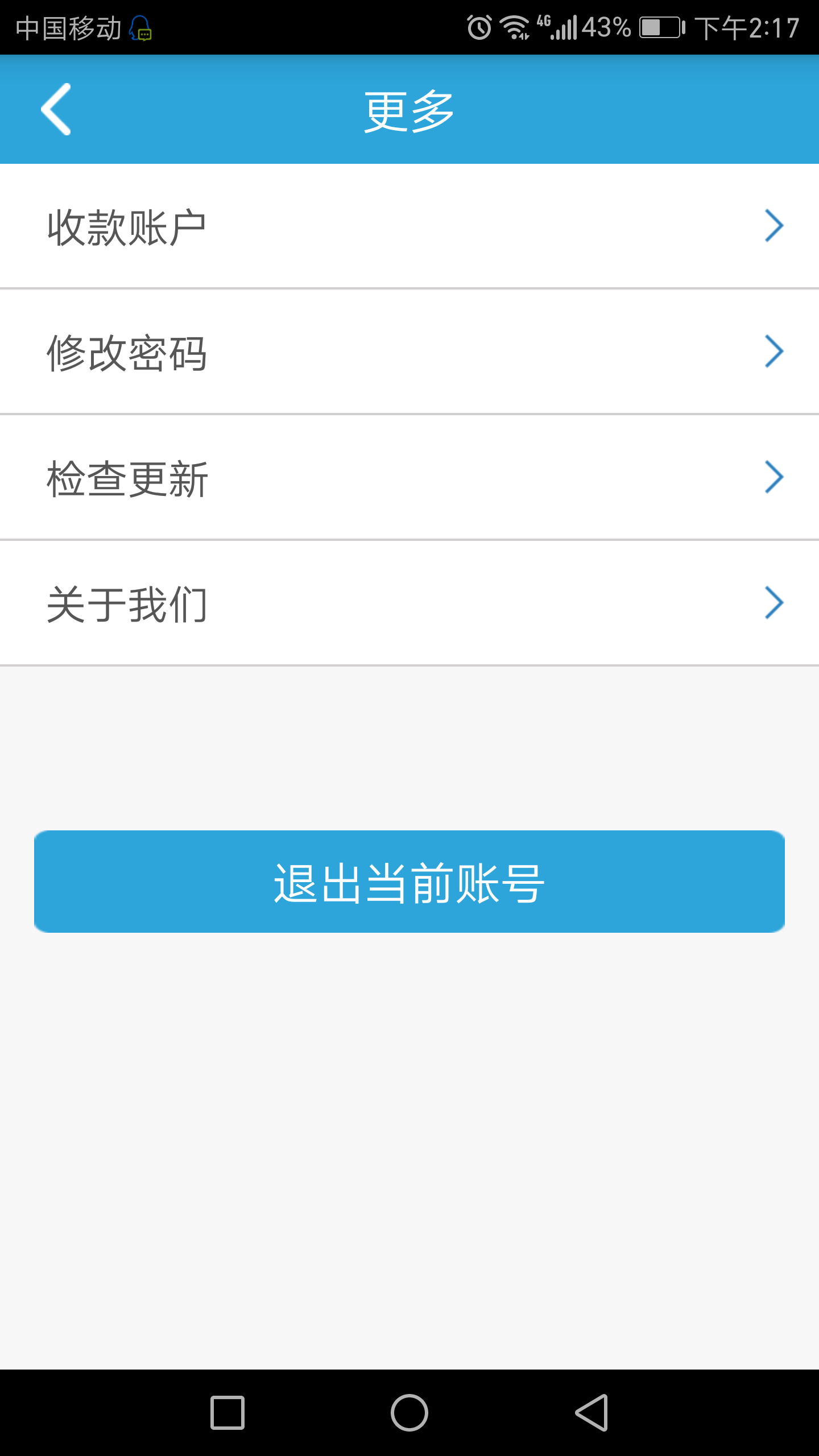Screen dimensions: 819x1456
Task: Tap 退出当前账号 to log out
Action: (x=409, y=882)
